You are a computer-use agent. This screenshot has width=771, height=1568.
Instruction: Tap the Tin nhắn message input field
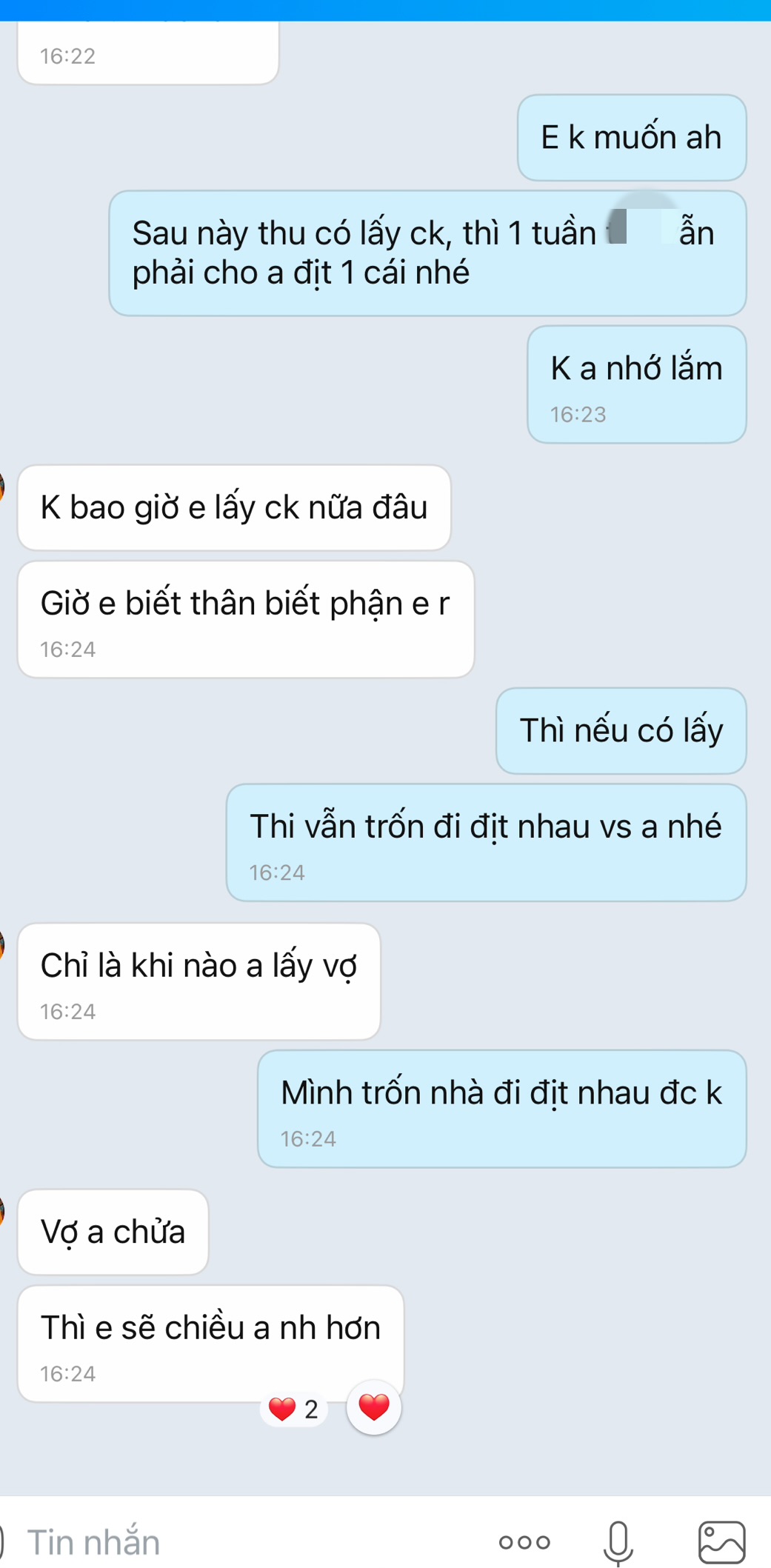point(222,1542)
